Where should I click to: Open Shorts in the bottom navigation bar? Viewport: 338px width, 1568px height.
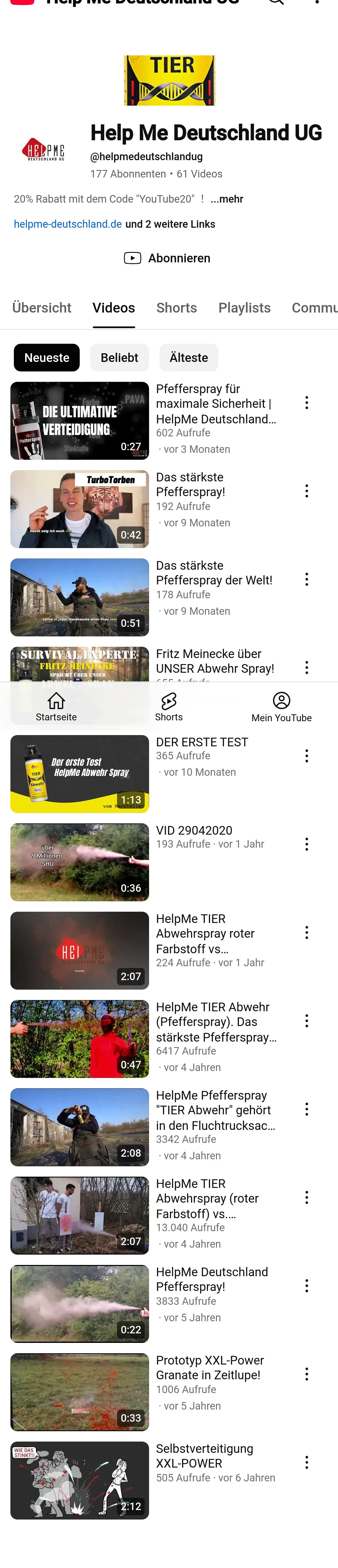coord(169,707)
